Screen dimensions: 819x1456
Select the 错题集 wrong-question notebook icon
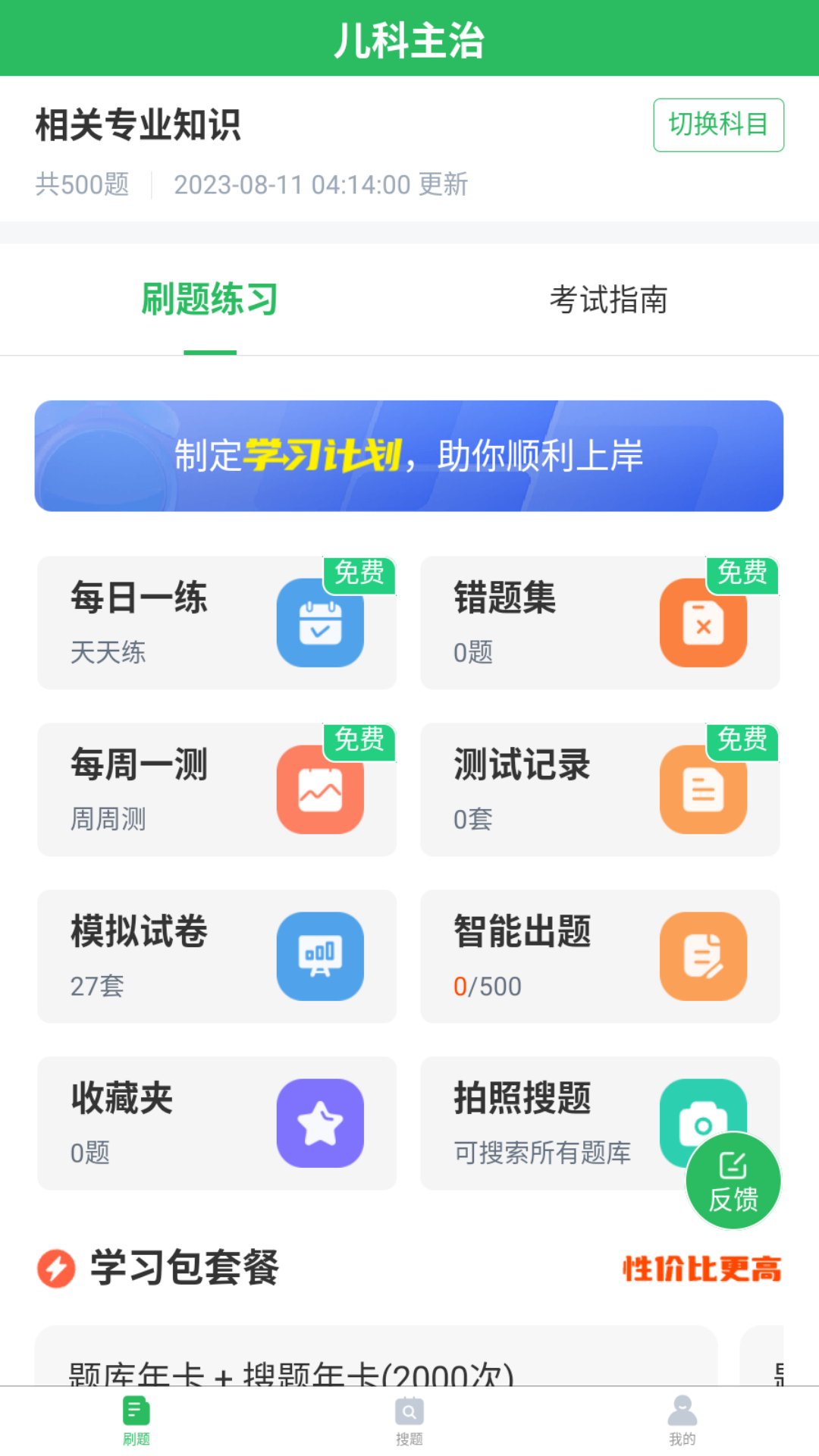pyautogui.click(x=703, y=623)
